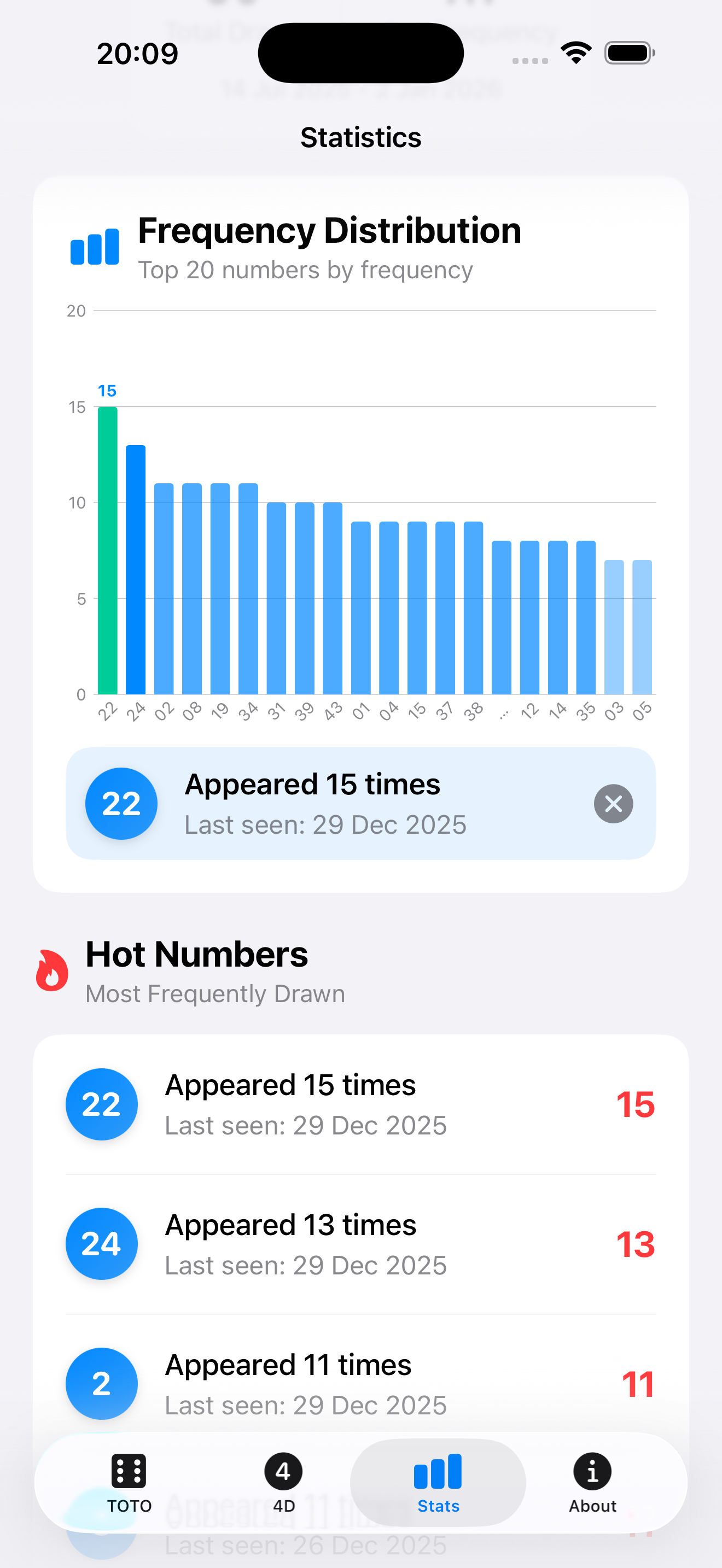Select the faded bar for number 05
Viewport: 722px width, 1568px height.
pos(642,627)
